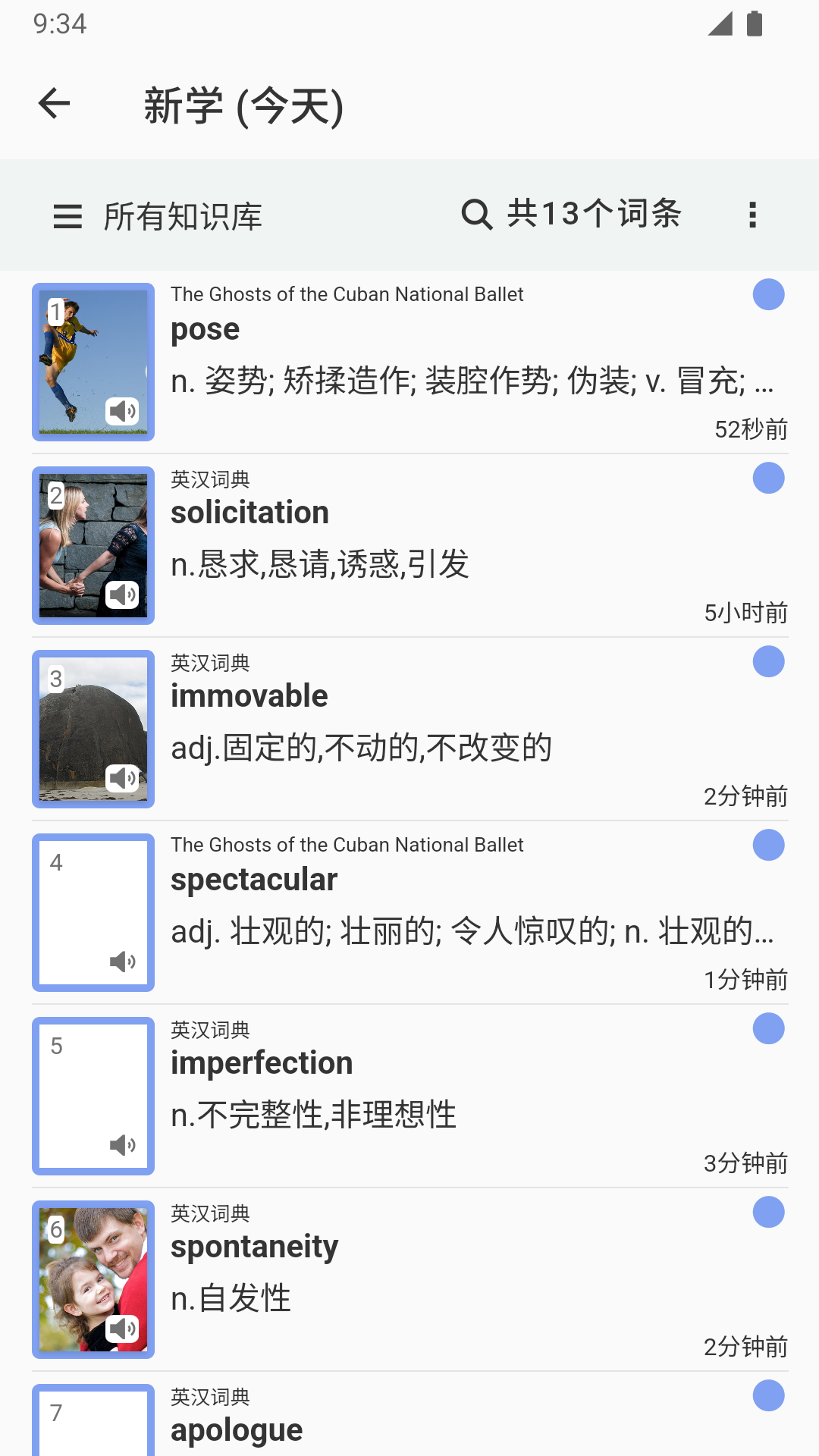Play pronunciation of 'immovable'
This screenshot has height=1456, width=819.
click(x=122, y=778)
